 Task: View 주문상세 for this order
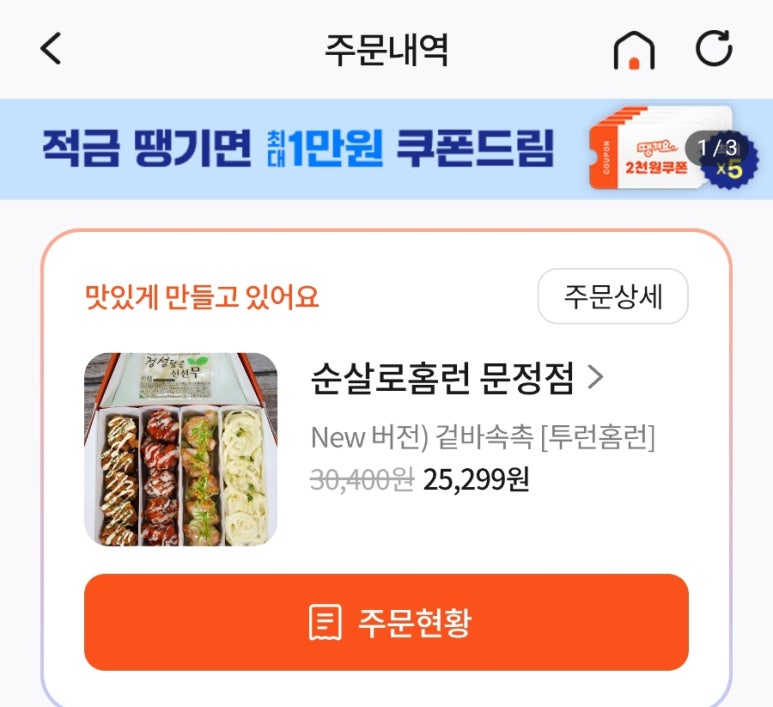(x=612, y=297)
